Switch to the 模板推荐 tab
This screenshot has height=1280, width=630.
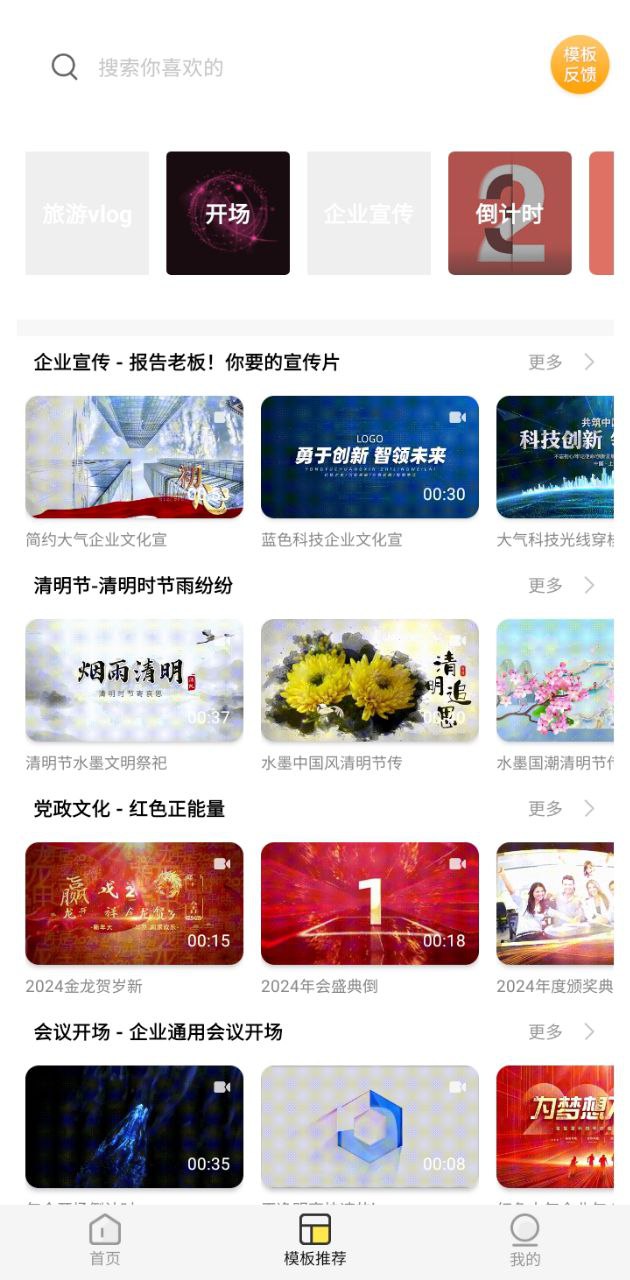pos(315,1242)
